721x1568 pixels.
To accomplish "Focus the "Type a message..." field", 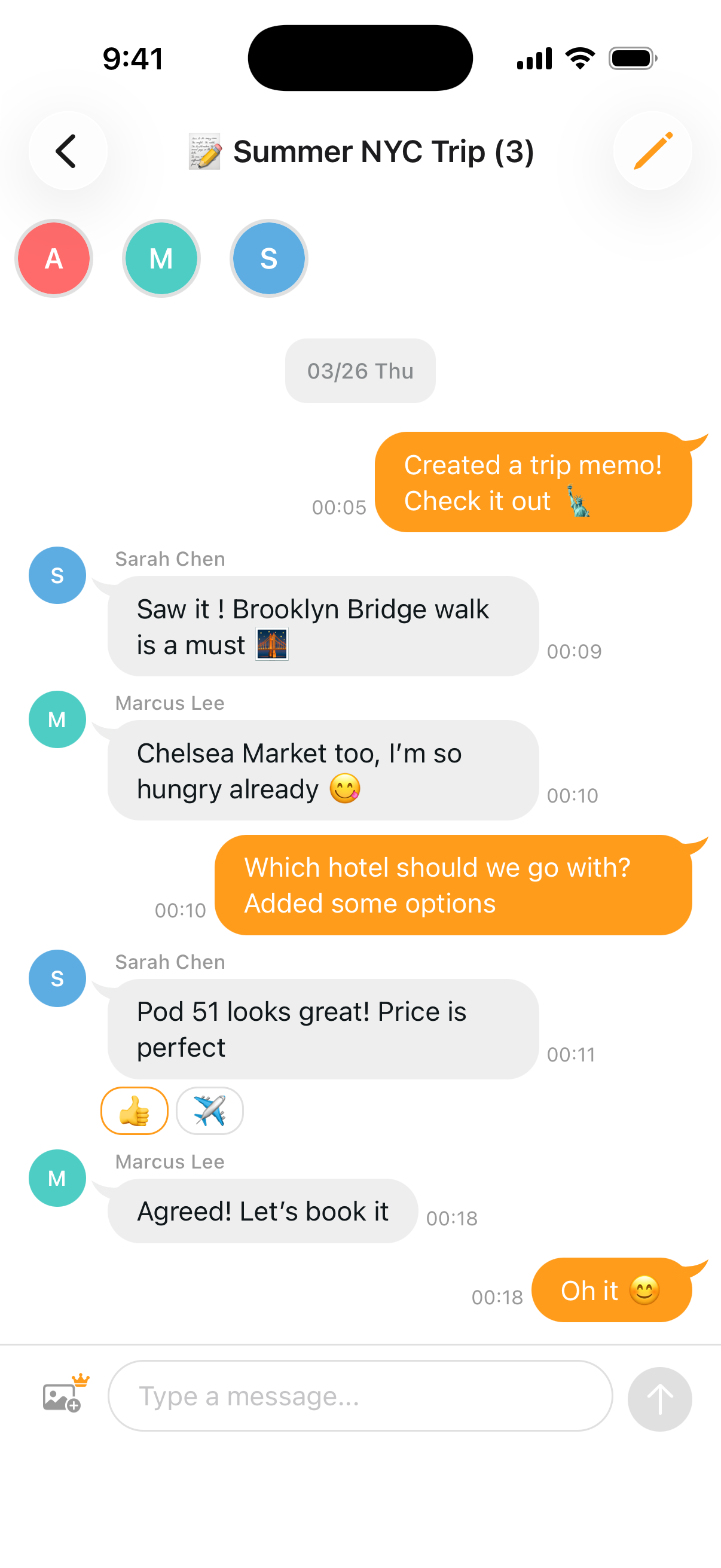I will (359, 1396).
